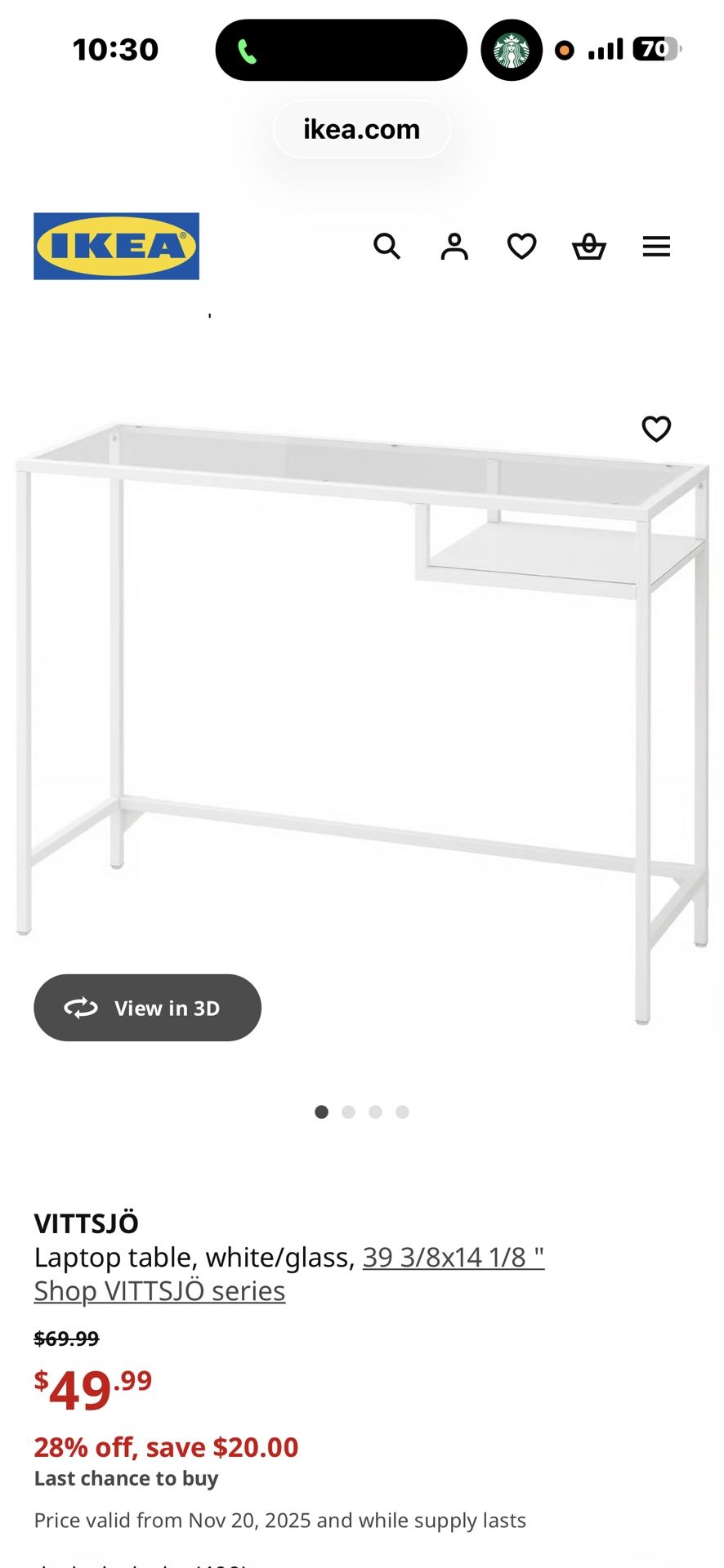Tap the status bar clock
The height and width of the screenshot is (1568, 724).
click(x=115, y=49)
